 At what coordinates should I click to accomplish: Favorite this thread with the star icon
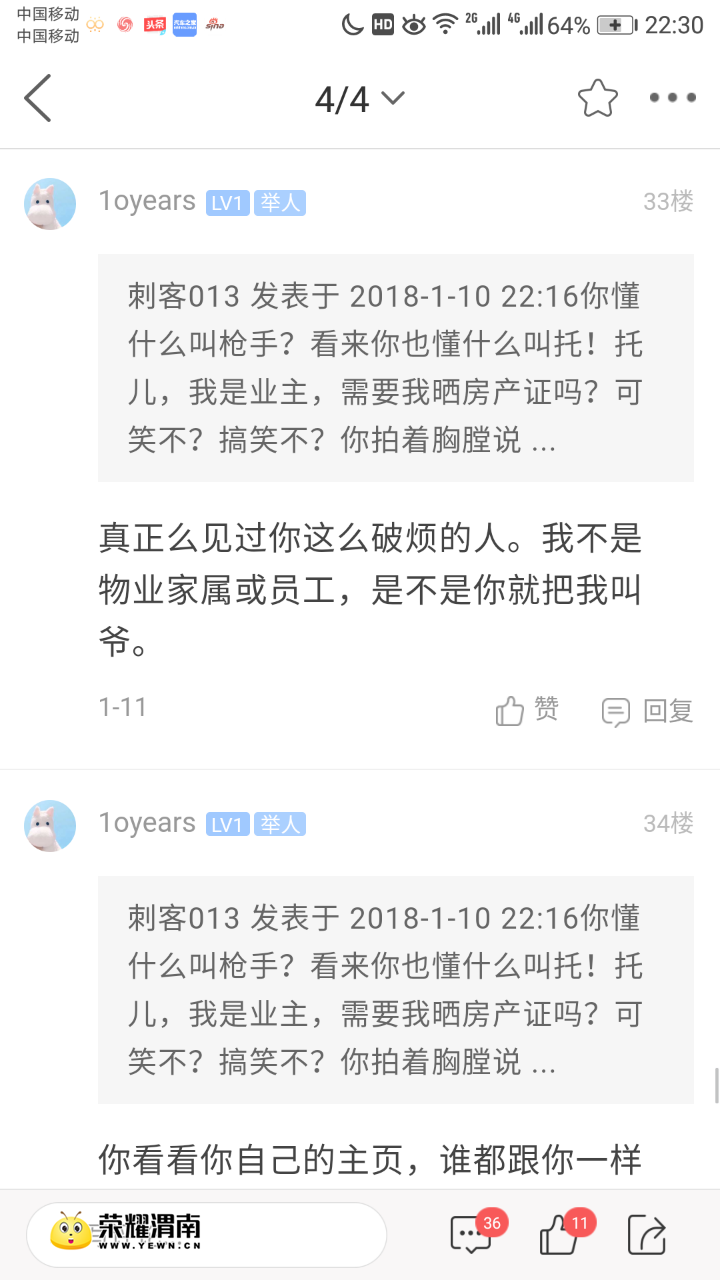click(x=598, y=98)
